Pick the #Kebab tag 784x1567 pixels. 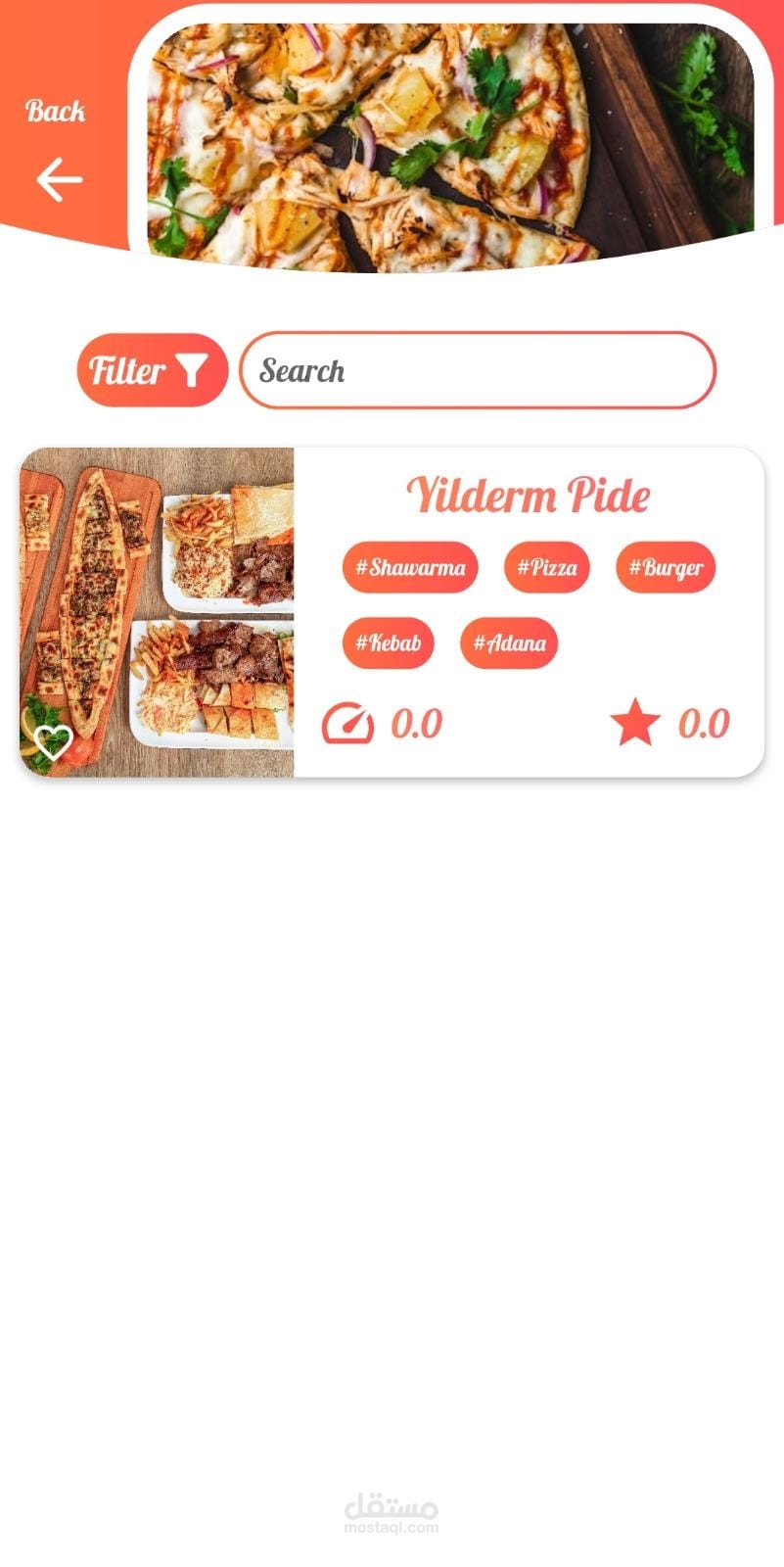click(388, 643)
